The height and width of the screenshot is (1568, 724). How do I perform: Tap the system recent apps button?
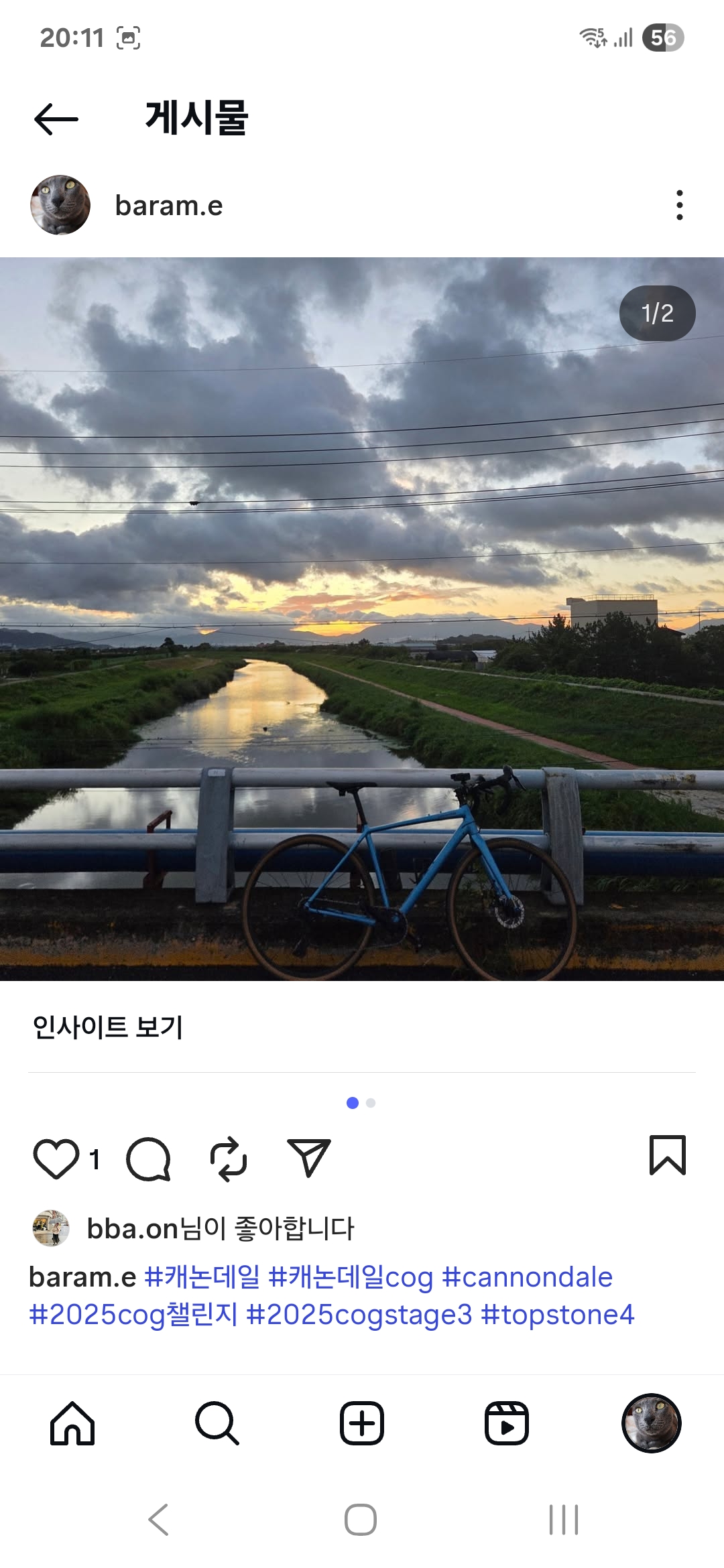click(564, 1520)
